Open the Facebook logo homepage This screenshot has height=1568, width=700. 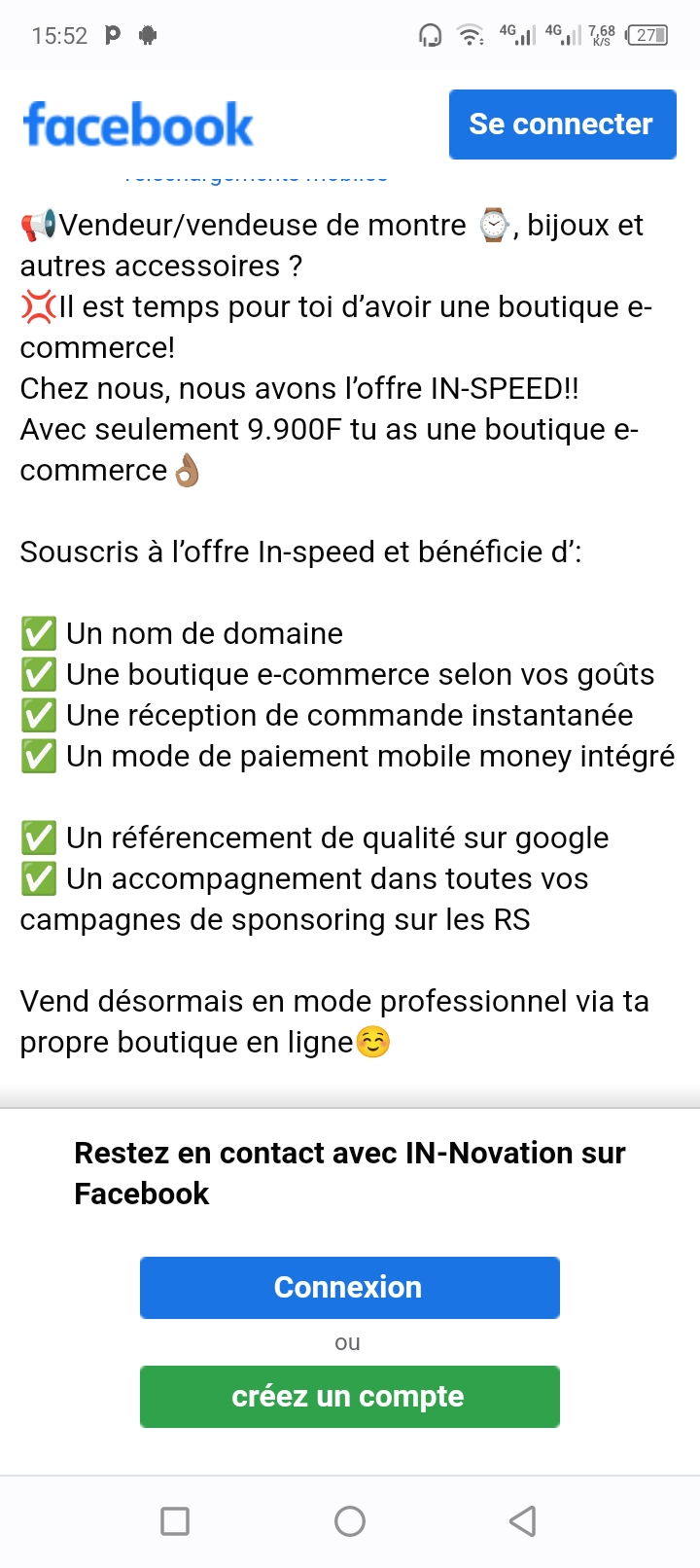(138, 125)
